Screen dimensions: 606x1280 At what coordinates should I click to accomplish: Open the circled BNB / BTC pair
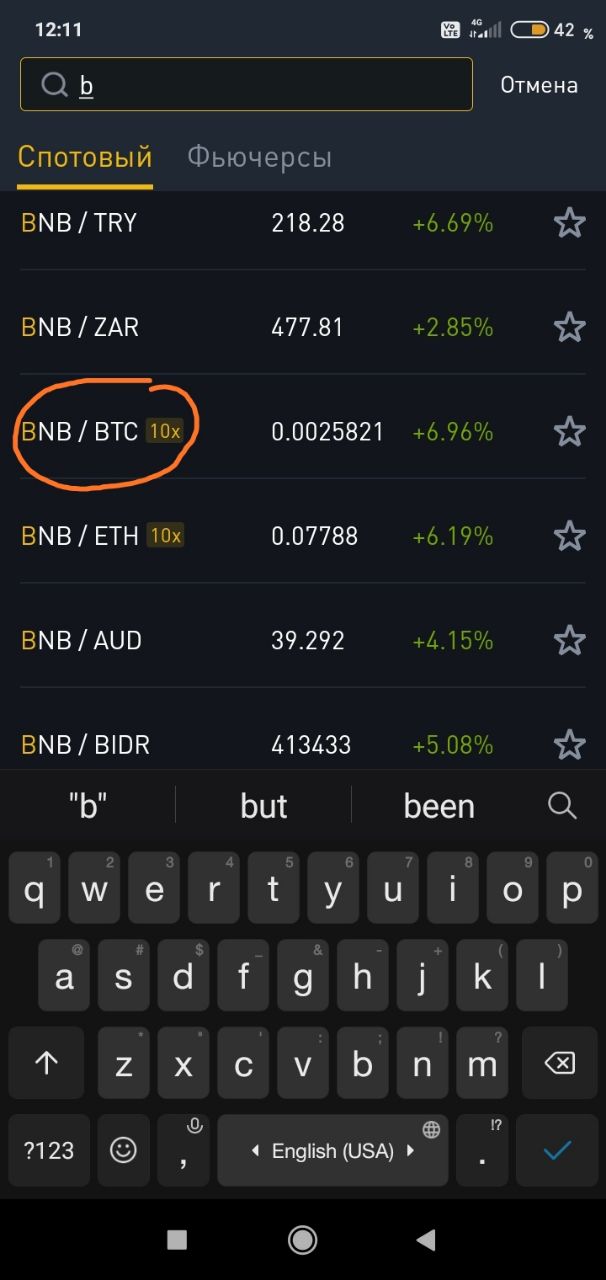(x=303, y=431)
